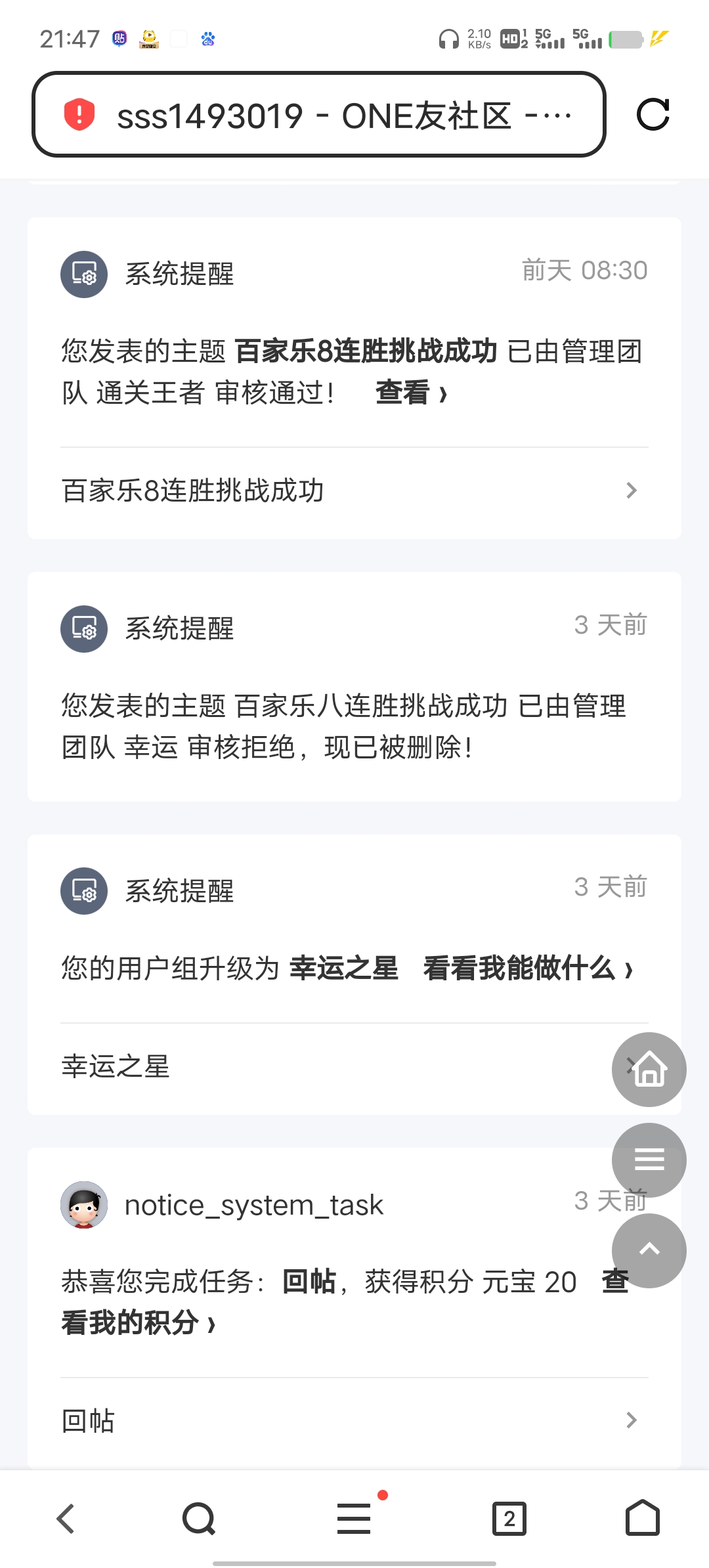Screen dimensions: 709x1568
Task: Open the floating hamburger menu button
Action: tap(649, 1160)
